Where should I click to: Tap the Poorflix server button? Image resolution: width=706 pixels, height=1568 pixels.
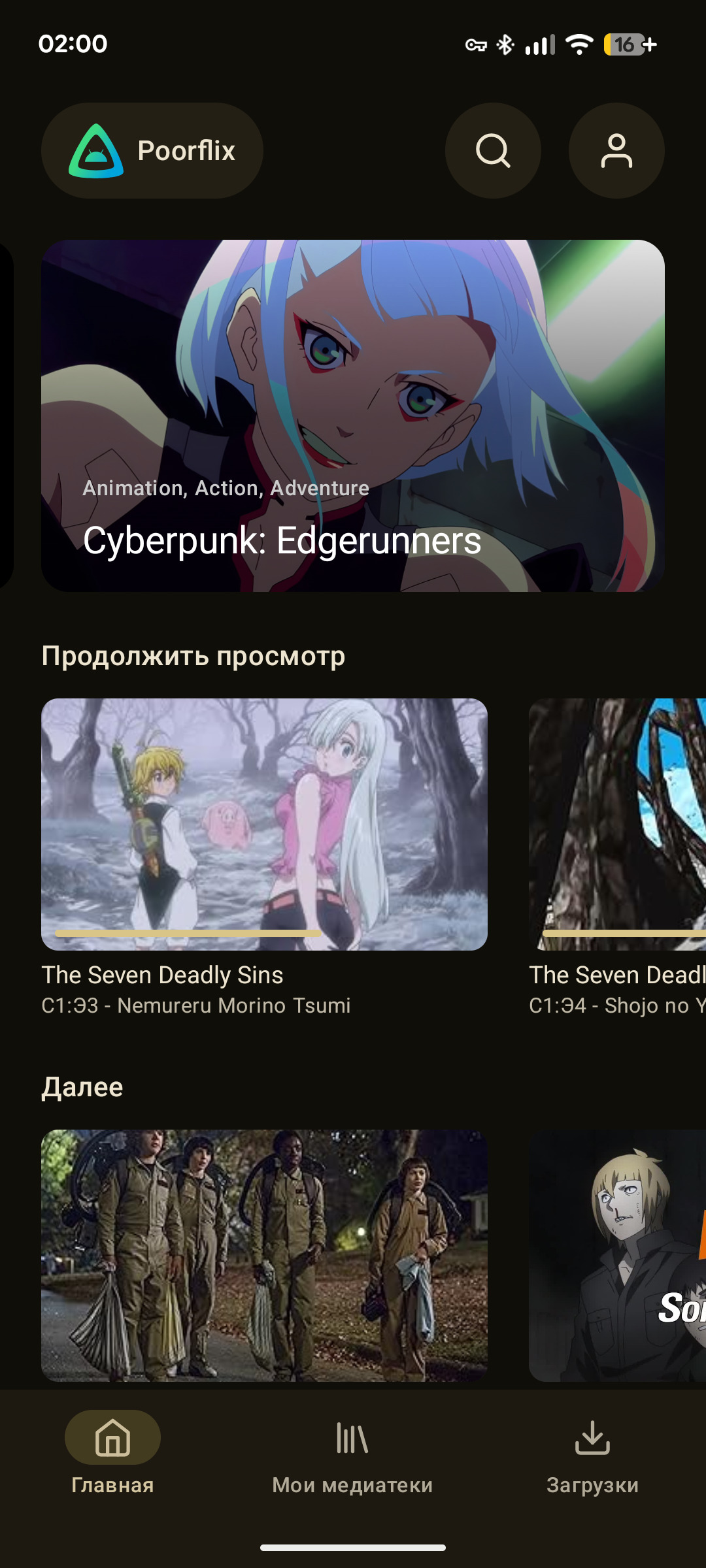click(x=152, y=151)
